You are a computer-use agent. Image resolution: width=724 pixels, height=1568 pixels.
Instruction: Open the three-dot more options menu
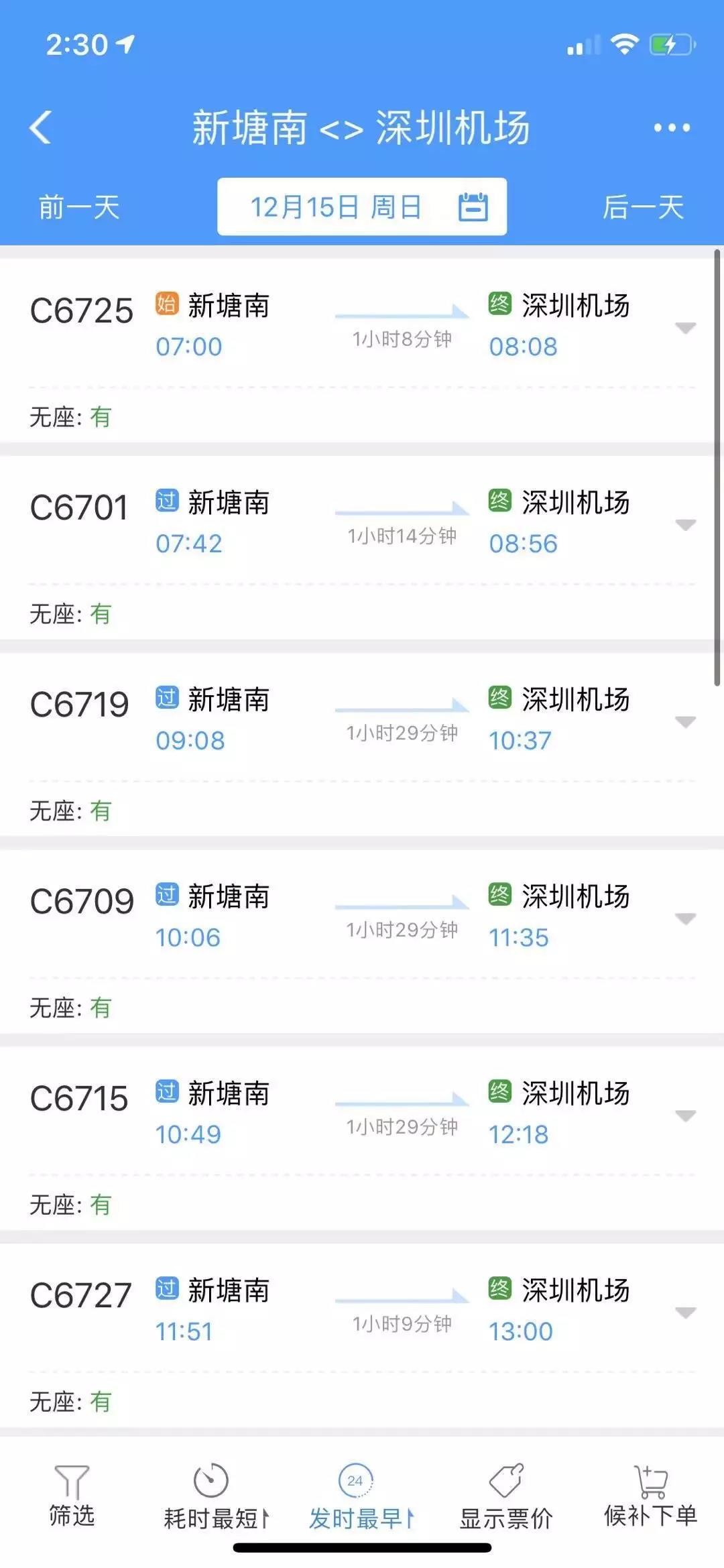672,127
